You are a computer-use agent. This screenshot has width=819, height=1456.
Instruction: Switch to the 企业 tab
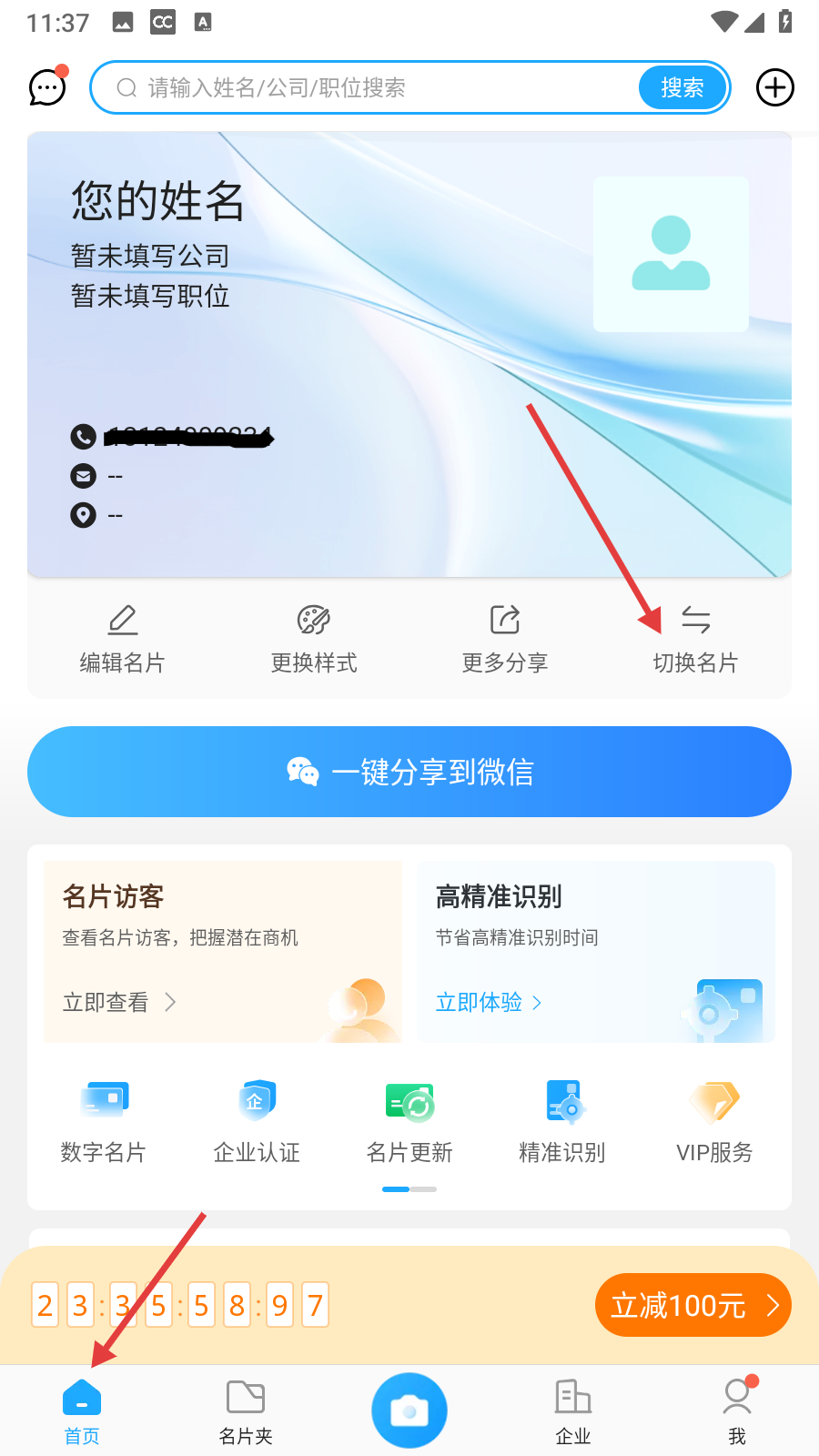pos(573,1410)
